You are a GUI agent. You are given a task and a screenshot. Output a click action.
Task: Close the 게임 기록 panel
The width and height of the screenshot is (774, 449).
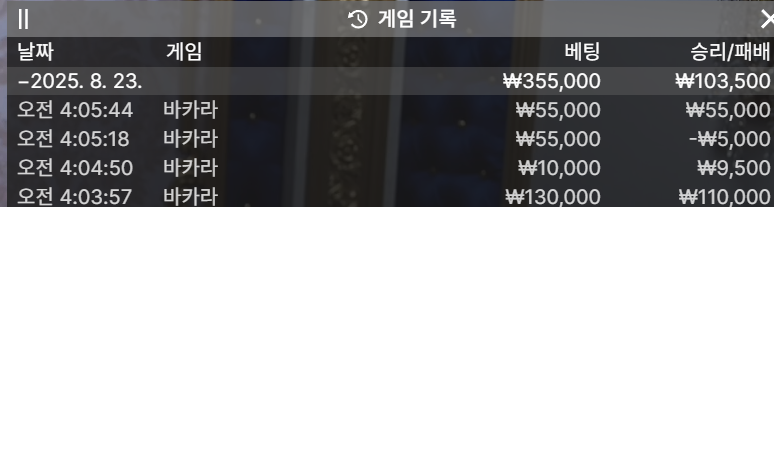[x=765, y=19]
